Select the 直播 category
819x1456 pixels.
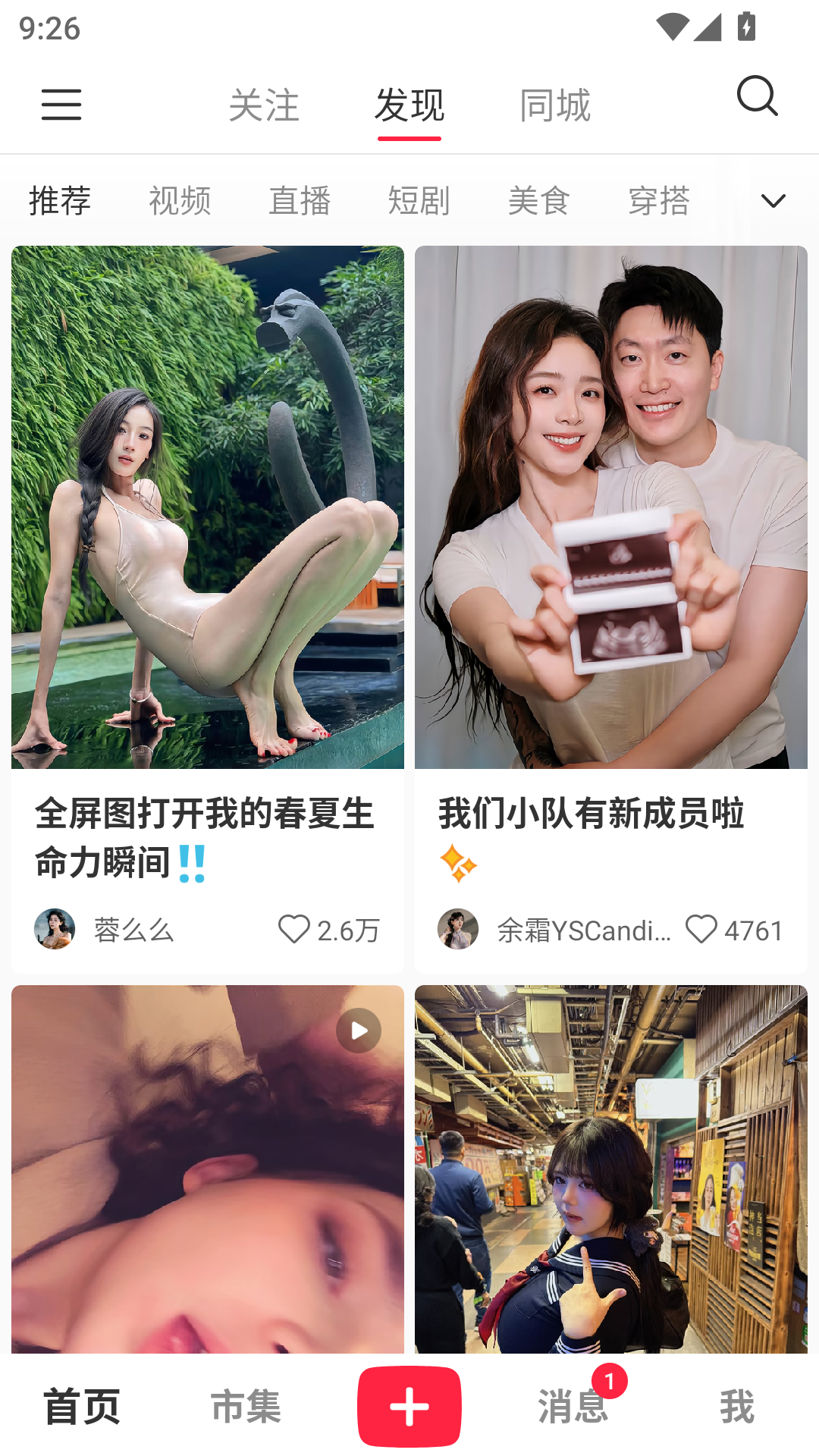coord(300,201)
